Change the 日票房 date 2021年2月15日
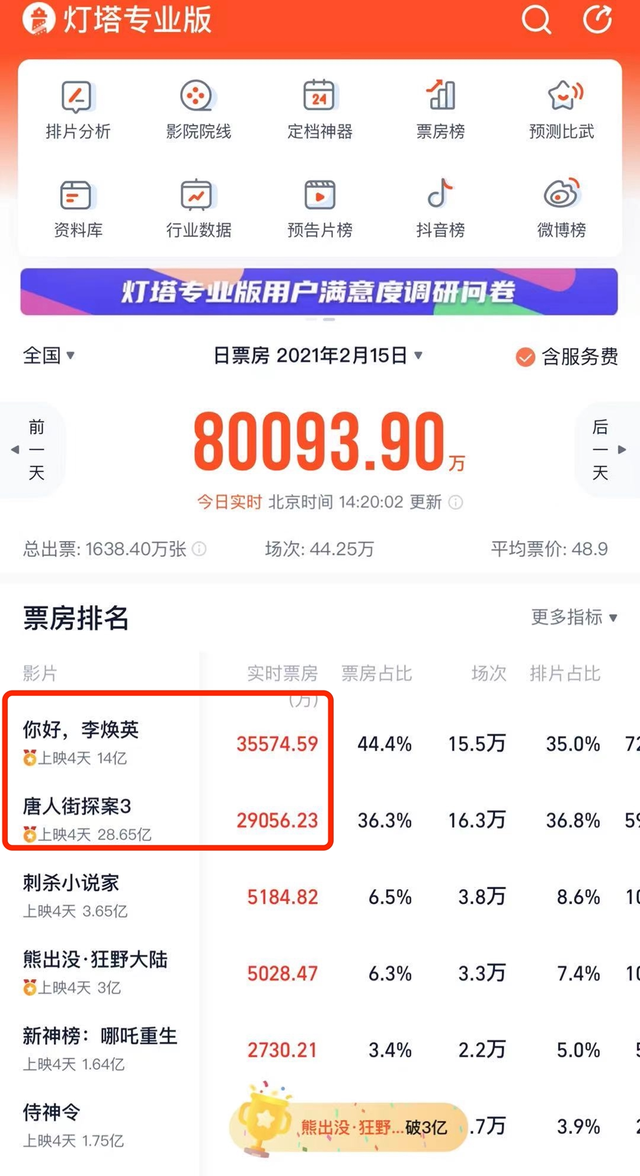This screenshot has width=640, height=1176. (318, 356)
